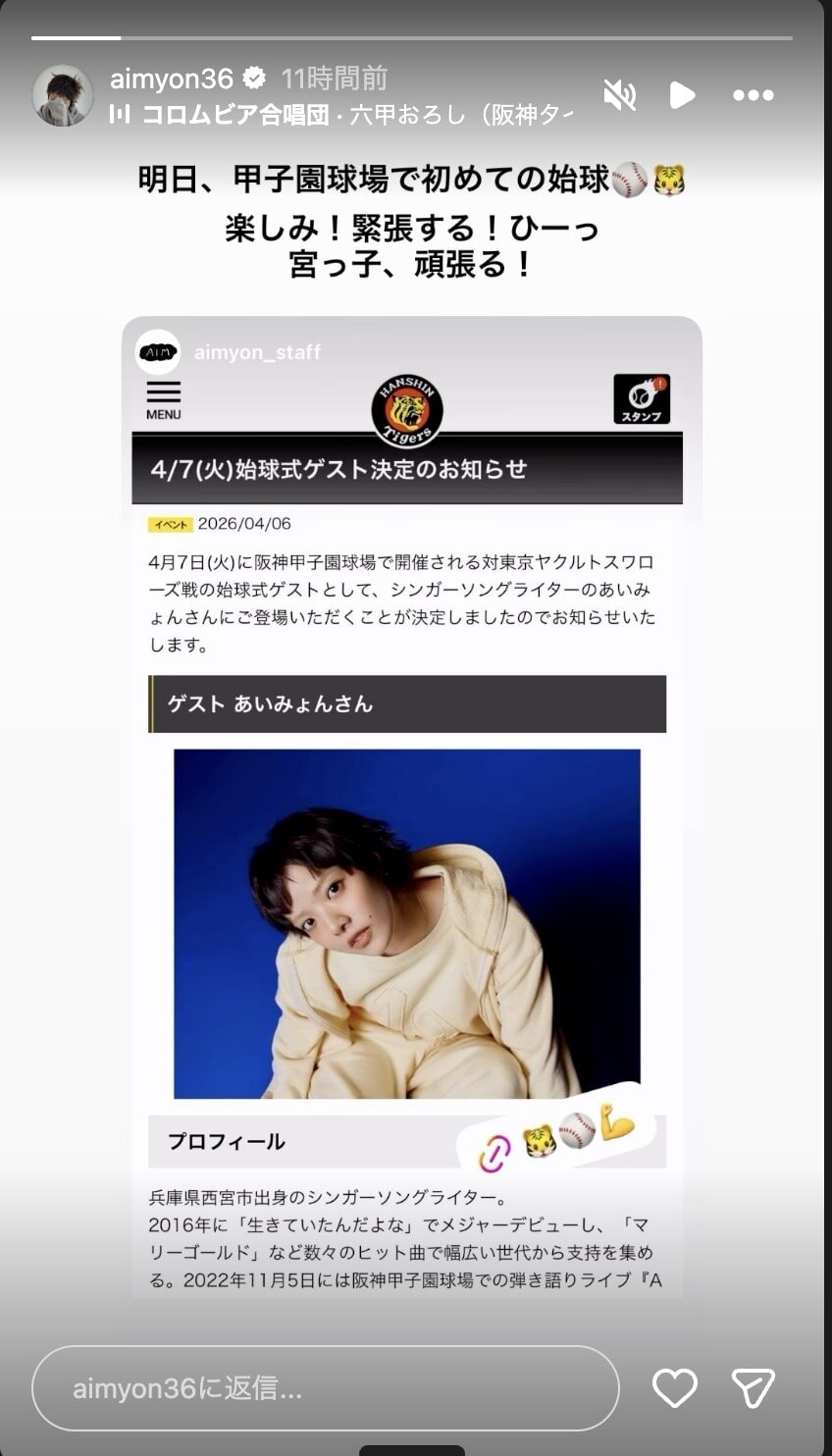This screenshot has width=832, height=1456.
Task: Unmute the story sound
Action: point(619,95)
